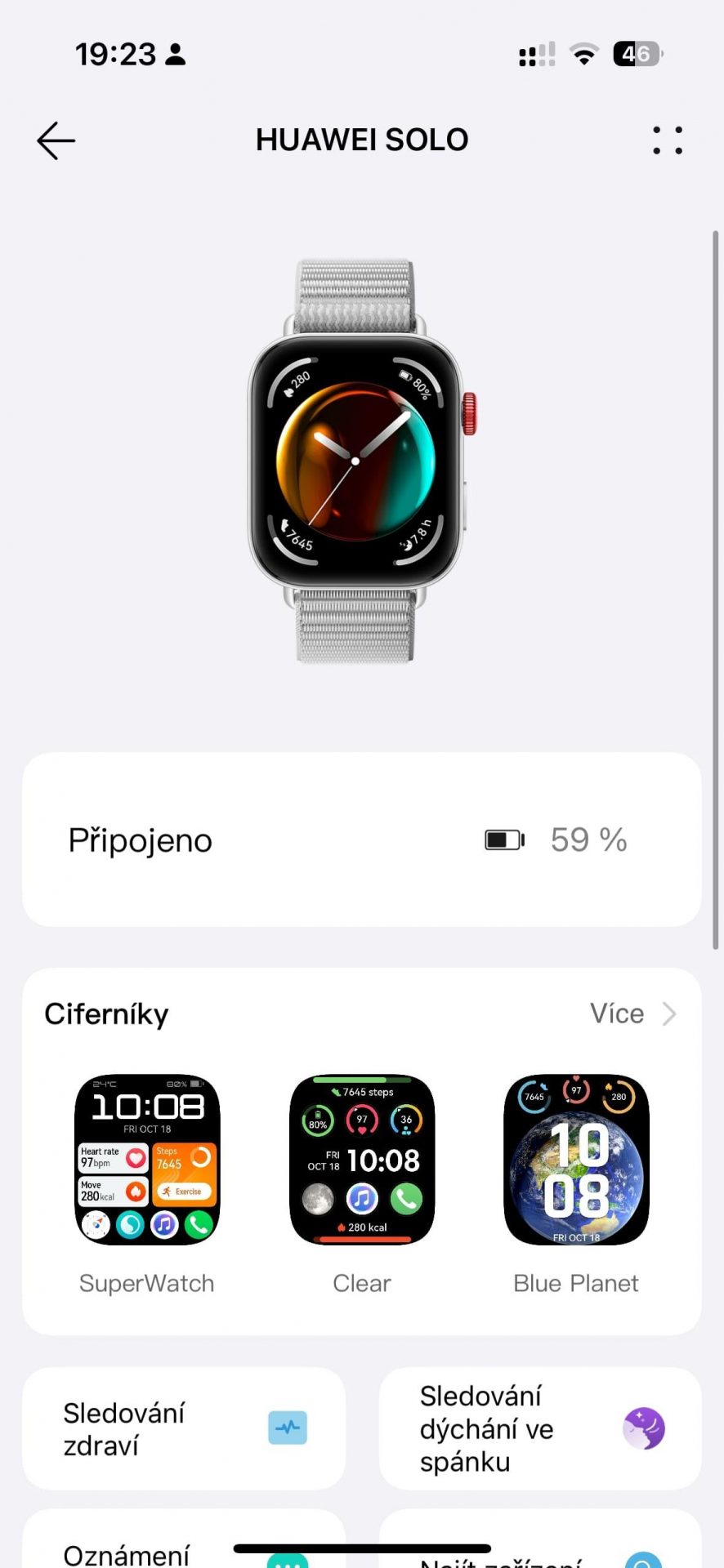Viewport: 724px width, 1568px height.
Task: Open the Oznámení card
Action: pyautogui.click(x=184, y=1539)
